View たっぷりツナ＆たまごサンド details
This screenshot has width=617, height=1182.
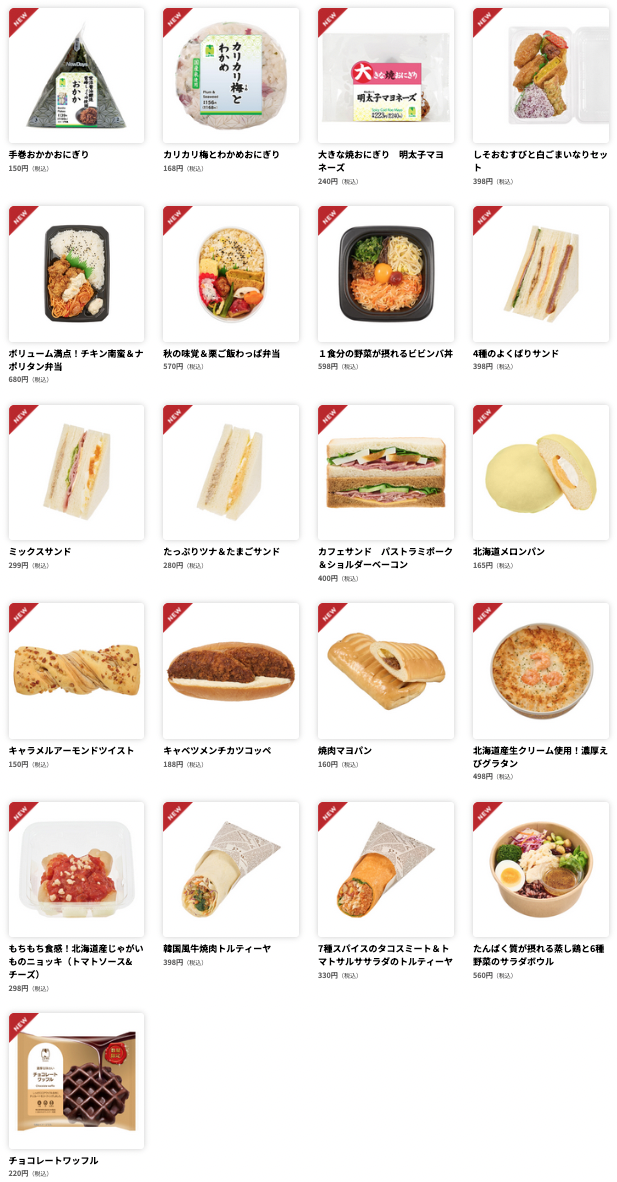click(x=231, y=472)
